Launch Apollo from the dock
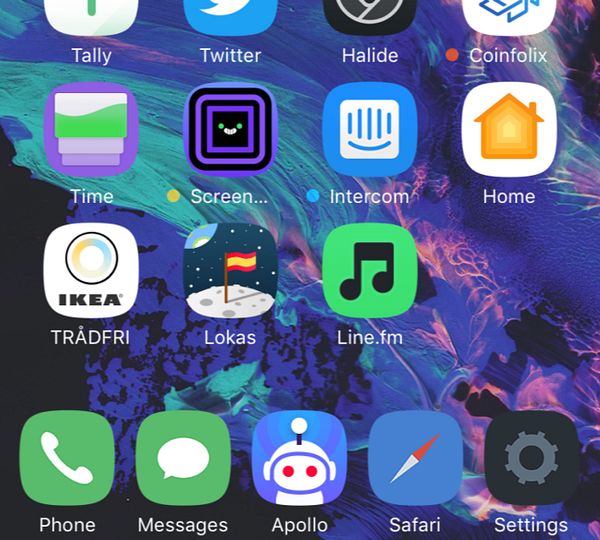 (299, 458)
